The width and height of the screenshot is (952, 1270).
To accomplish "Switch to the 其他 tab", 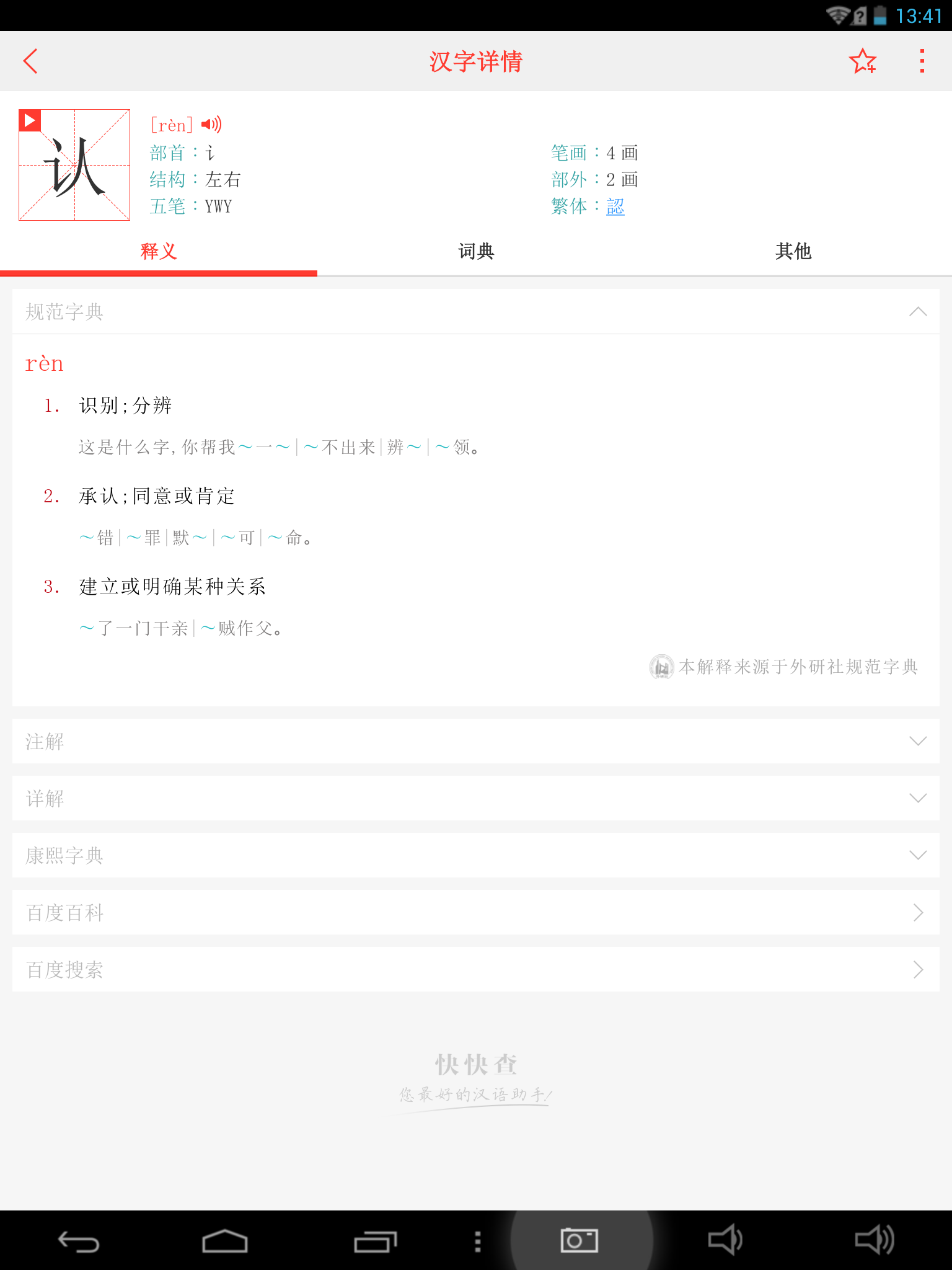I will point(793,251).
